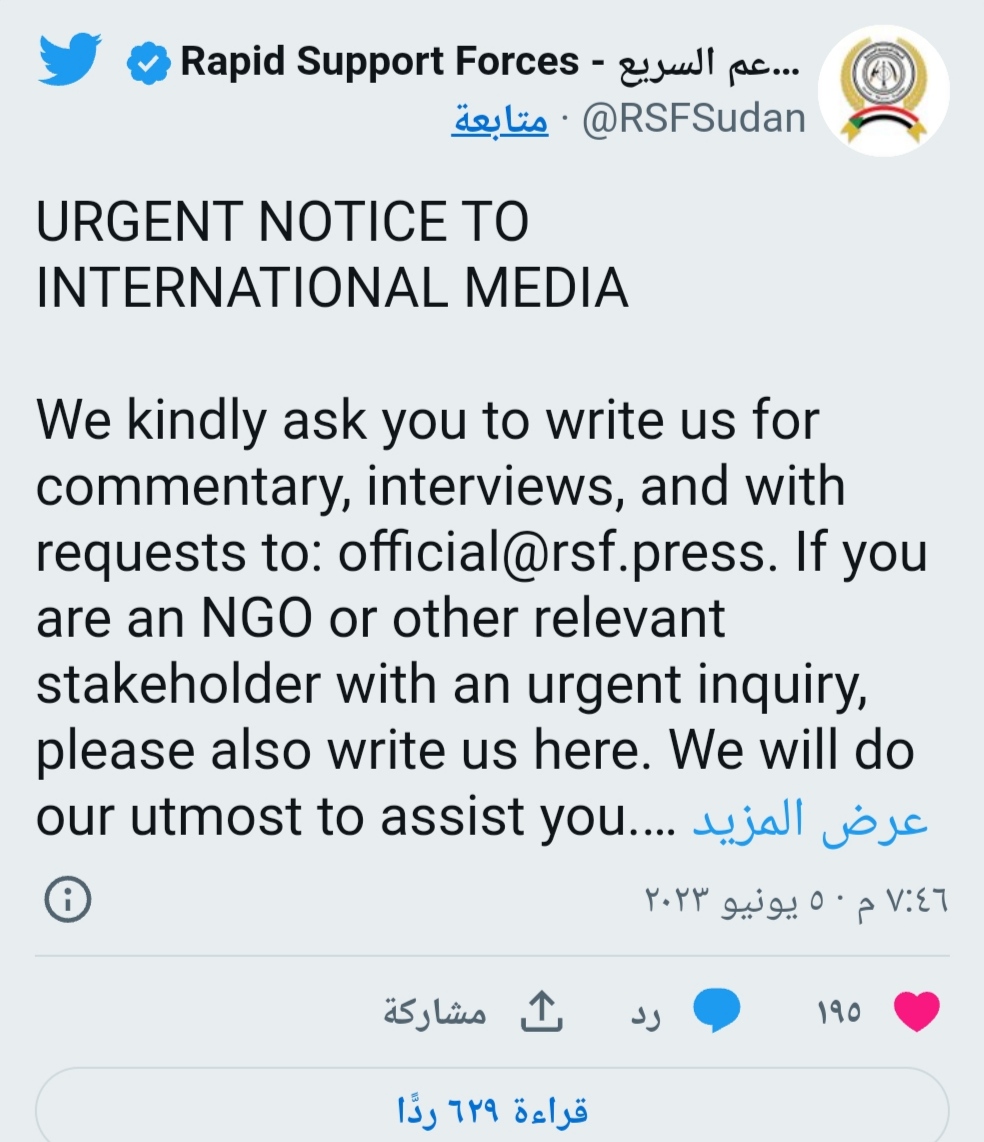Read the 629 replies
The width and height of the screenshot is (984, 1142).
[x=492, y=1110]
